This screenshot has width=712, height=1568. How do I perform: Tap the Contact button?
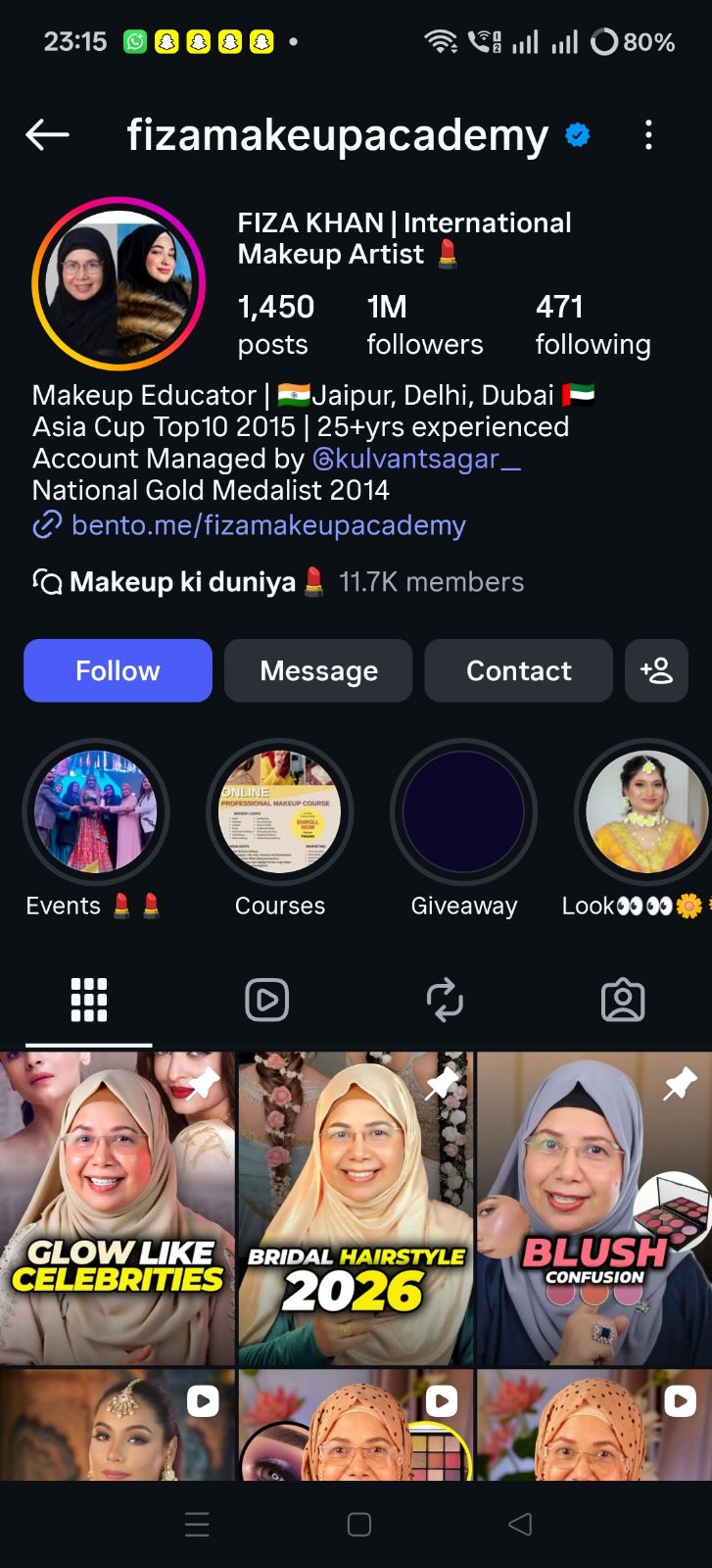tap(518, 670)
